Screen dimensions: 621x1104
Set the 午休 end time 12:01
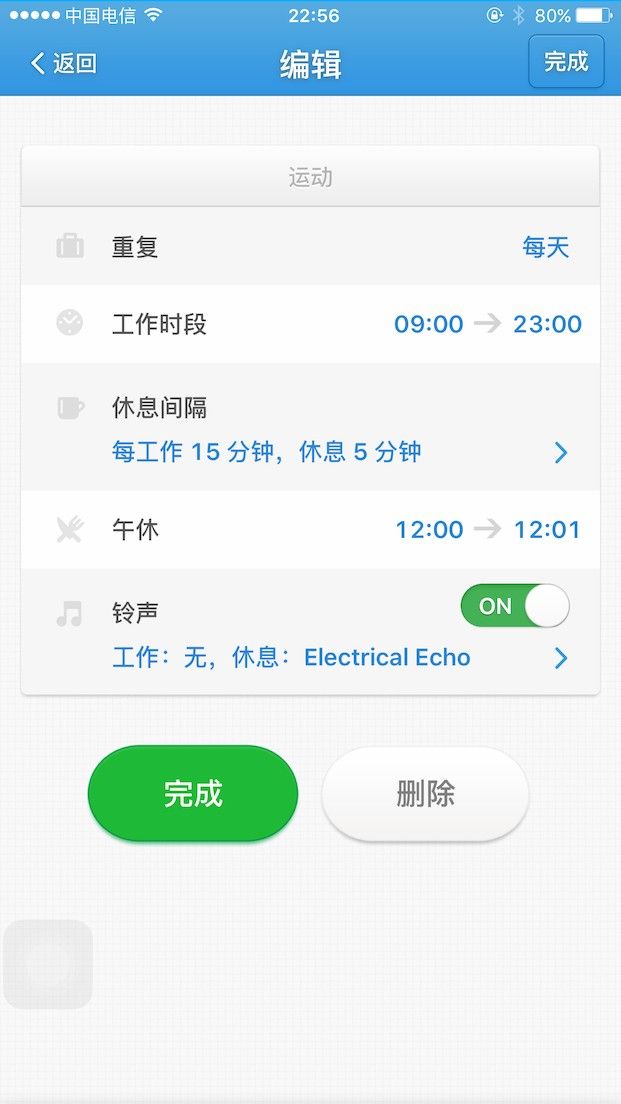547,529
